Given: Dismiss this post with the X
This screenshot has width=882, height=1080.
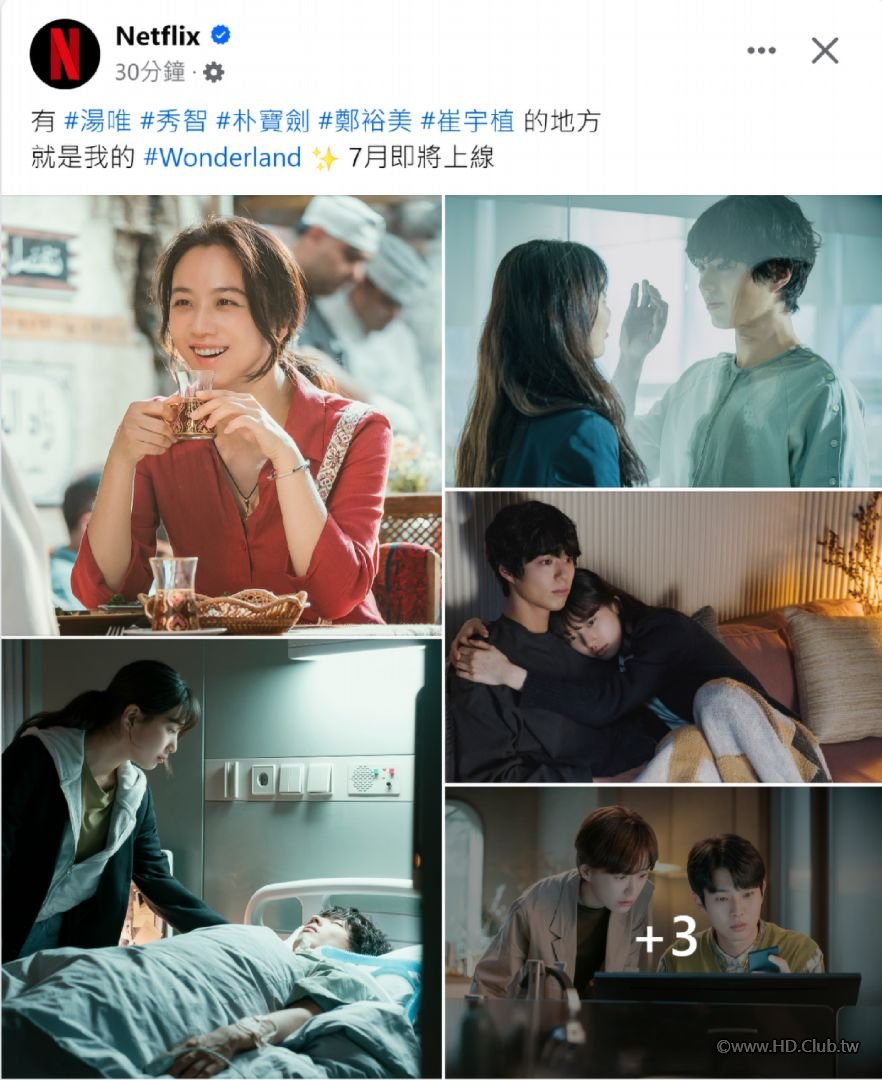Looking at the screenshot, I should click(825, 50).
